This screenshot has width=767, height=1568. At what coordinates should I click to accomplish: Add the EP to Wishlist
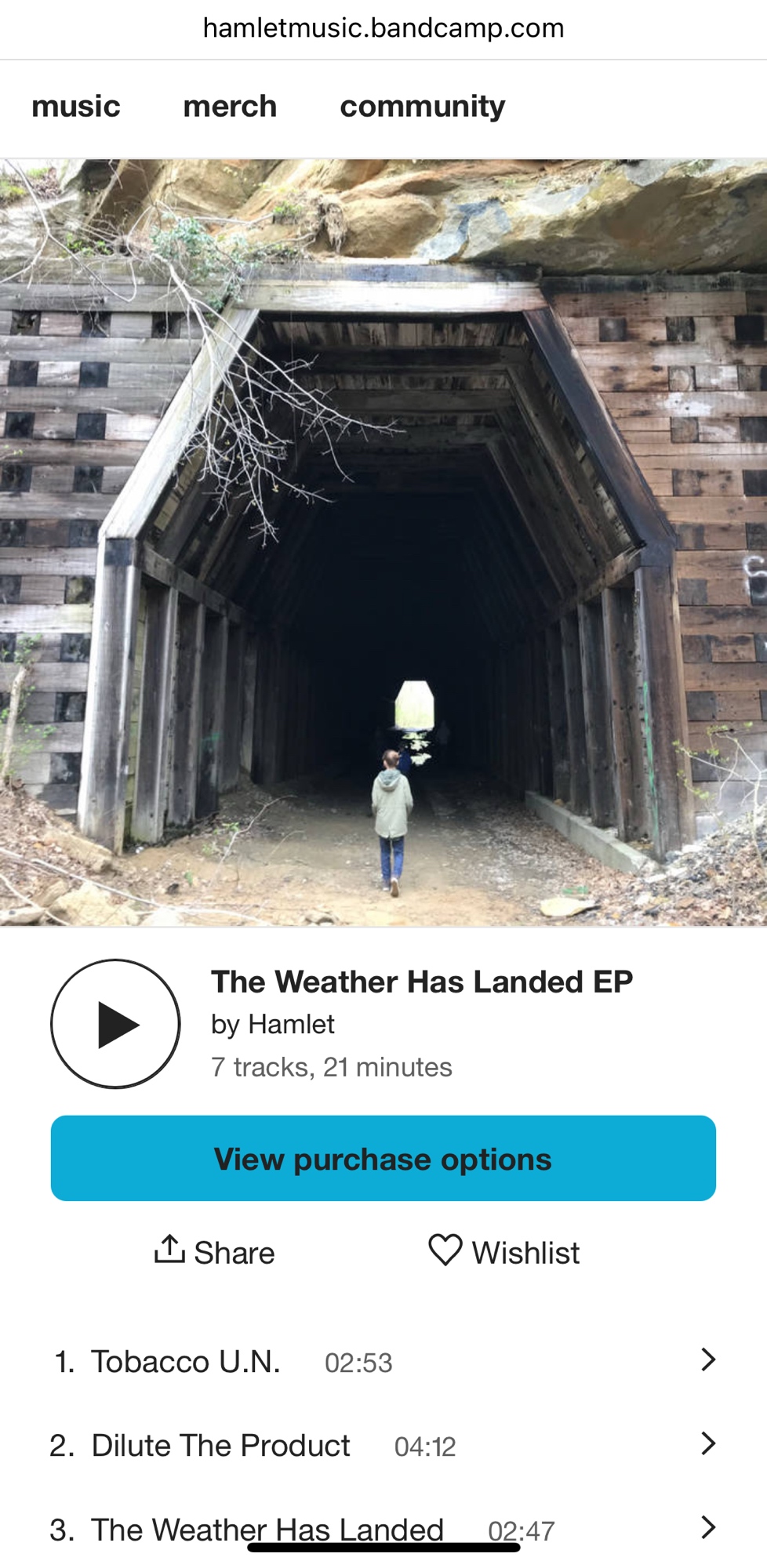pos(504,1252)
